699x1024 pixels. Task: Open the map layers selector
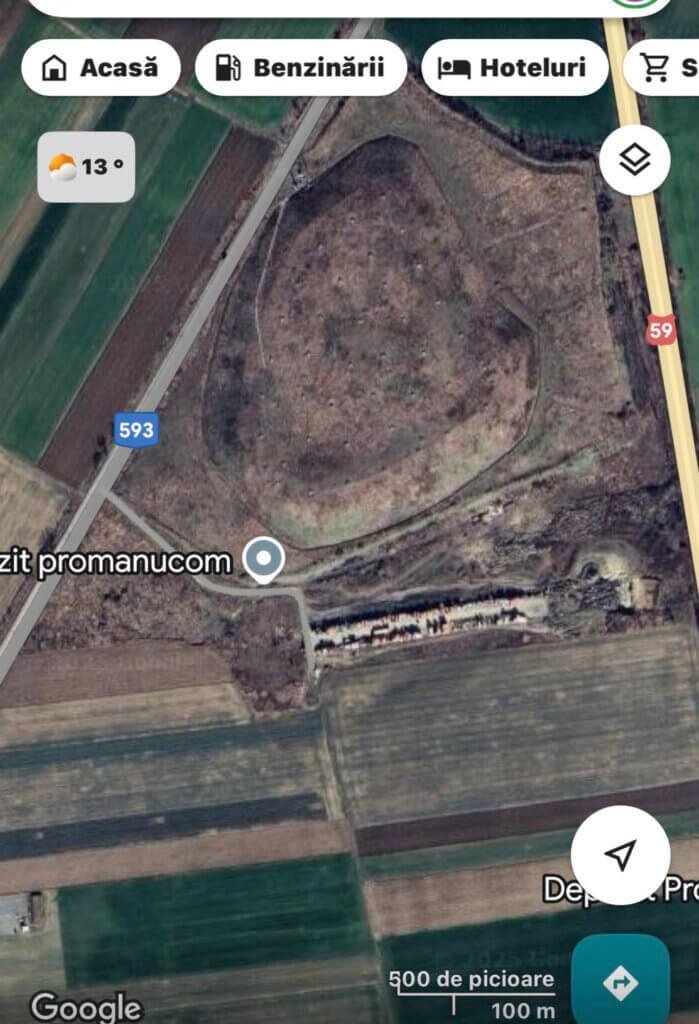pos(635,160)
